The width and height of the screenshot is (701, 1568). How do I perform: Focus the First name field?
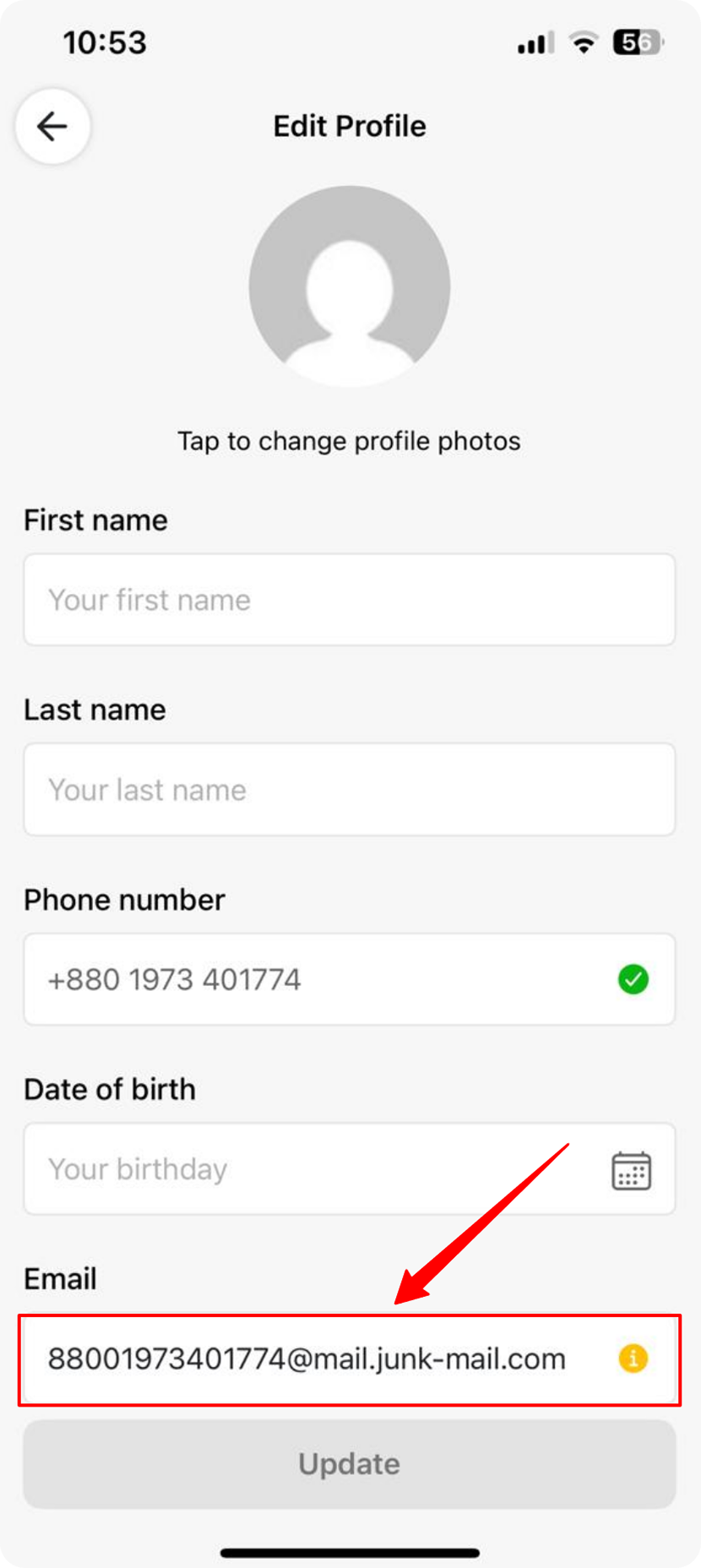[x=350, y=600]
